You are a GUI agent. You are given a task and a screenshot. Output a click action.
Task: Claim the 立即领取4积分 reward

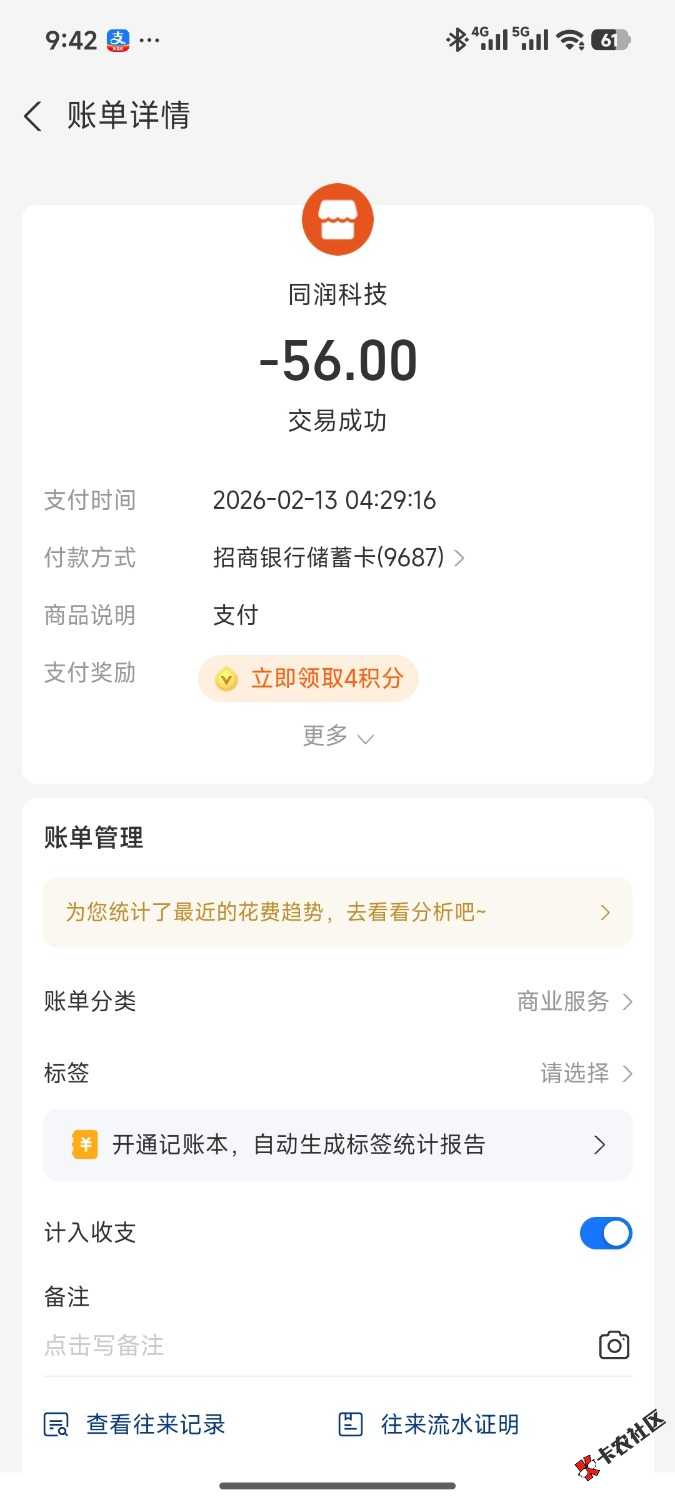pos(308,679)
